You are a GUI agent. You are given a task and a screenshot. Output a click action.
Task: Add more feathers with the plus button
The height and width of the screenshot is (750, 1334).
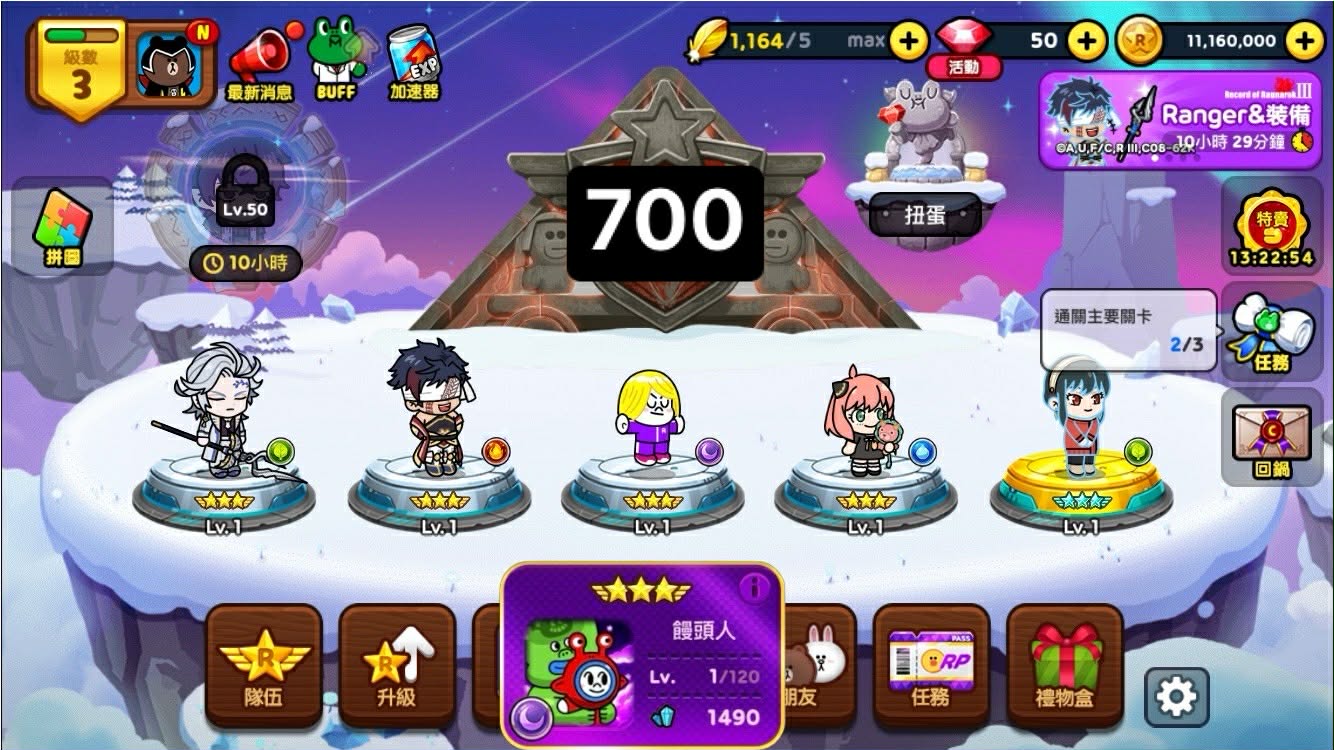click(908, 41)
